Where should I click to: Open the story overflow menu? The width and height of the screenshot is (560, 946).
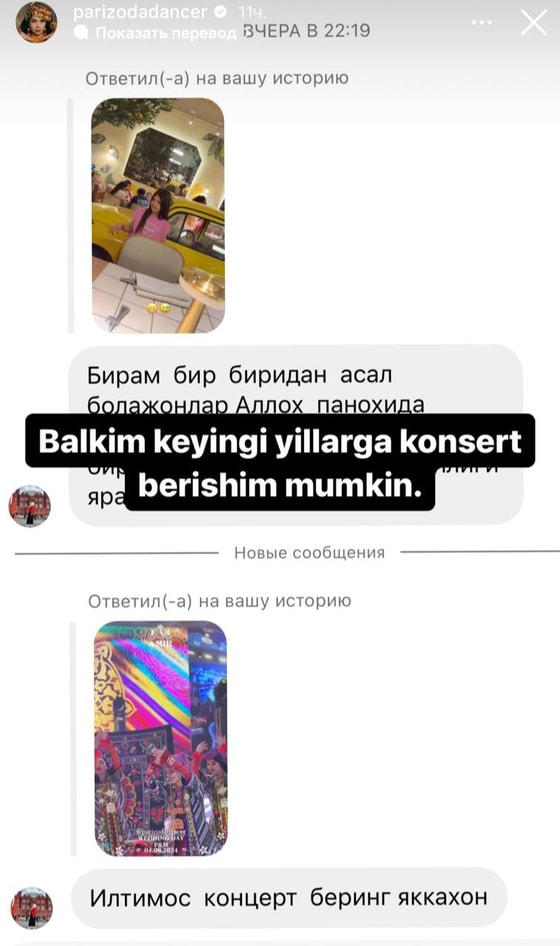click(x=481, y=23)
